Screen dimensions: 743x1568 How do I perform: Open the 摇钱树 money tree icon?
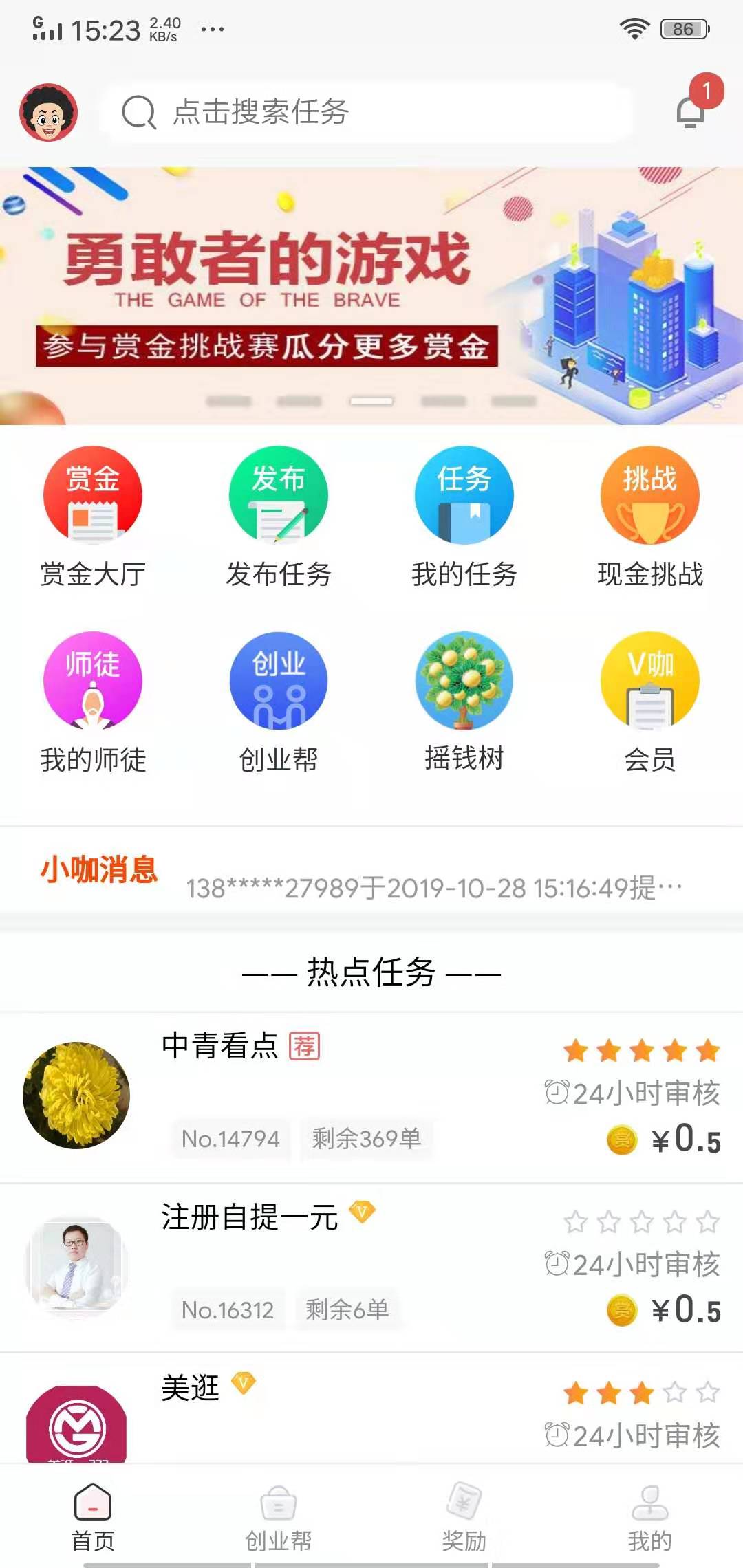pyautogui.click(x=463, y=681)
